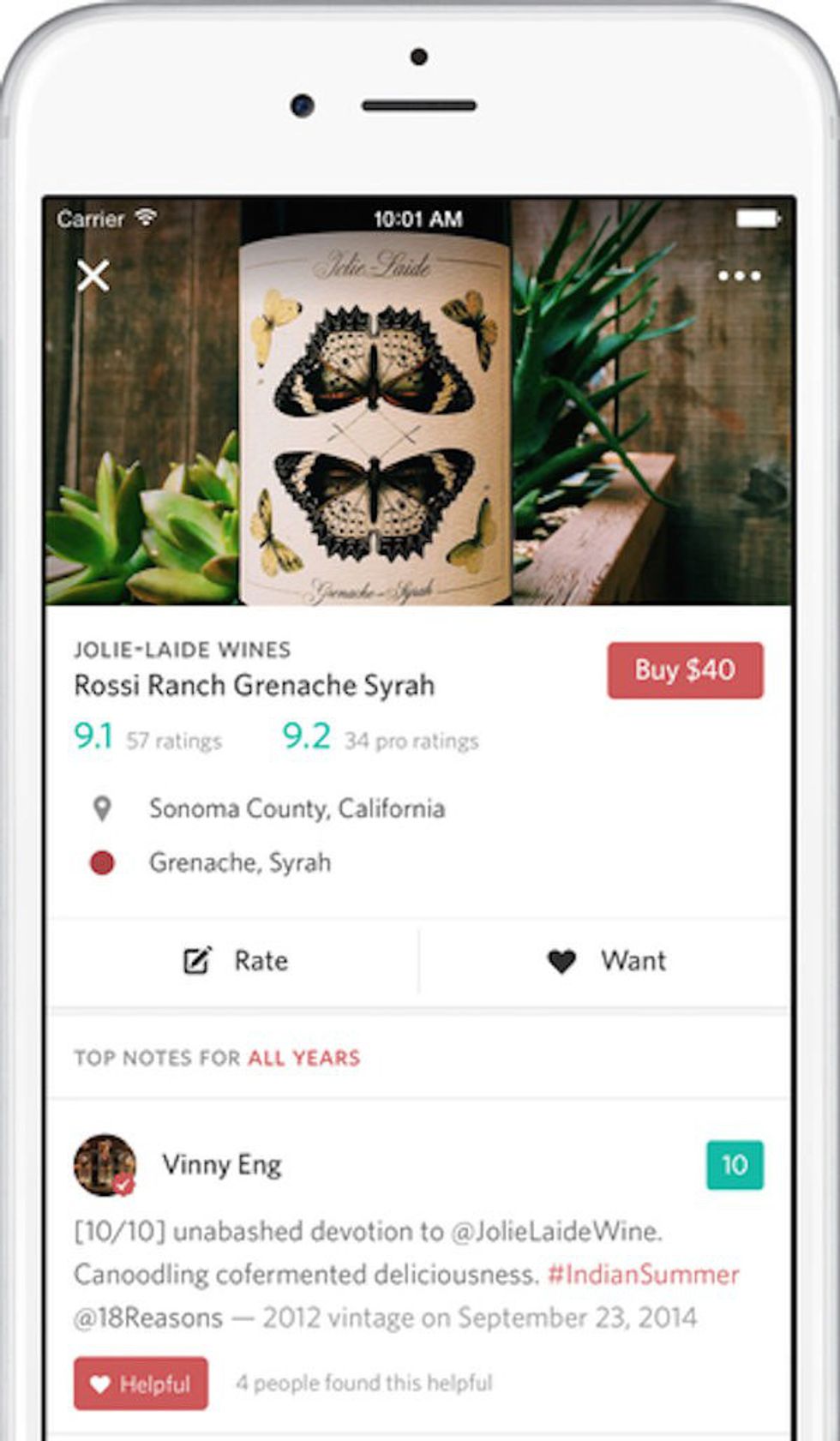This screenshot has height=1441, width=840.
Task: Buy this wine for $40
Action: click(x=685, y=670)
